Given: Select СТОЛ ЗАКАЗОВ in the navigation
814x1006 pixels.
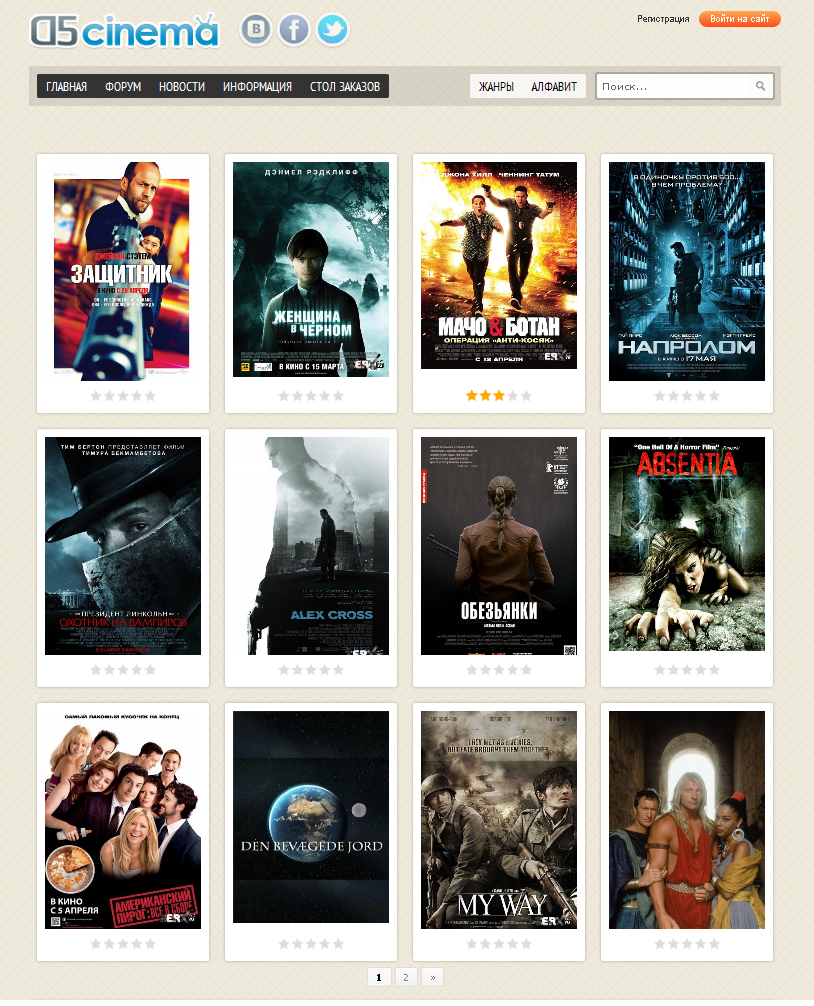Looking at the screenshot, I should 345,86.
